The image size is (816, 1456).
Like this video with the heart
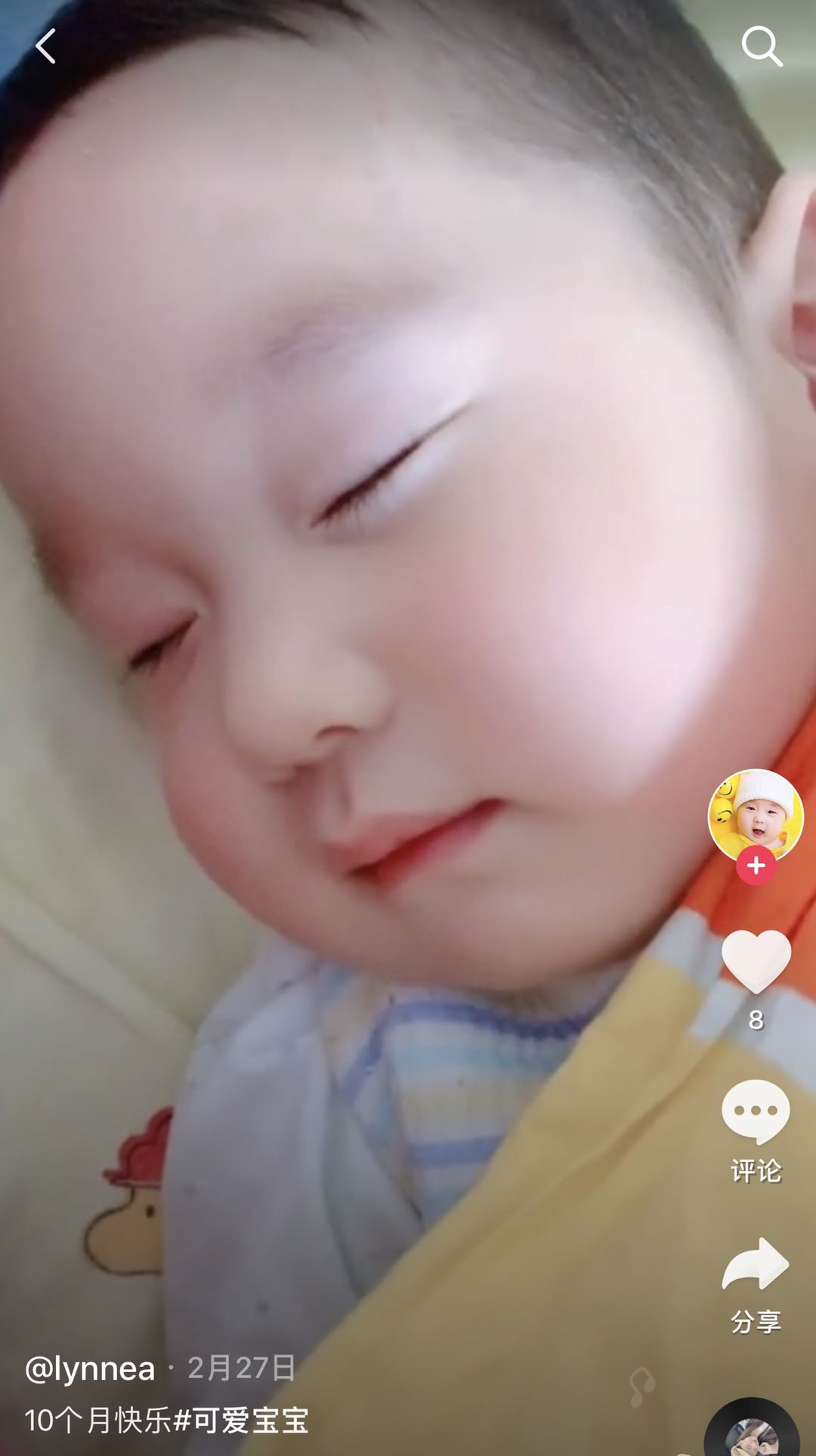pyautogui.click(x=756, y=961)
